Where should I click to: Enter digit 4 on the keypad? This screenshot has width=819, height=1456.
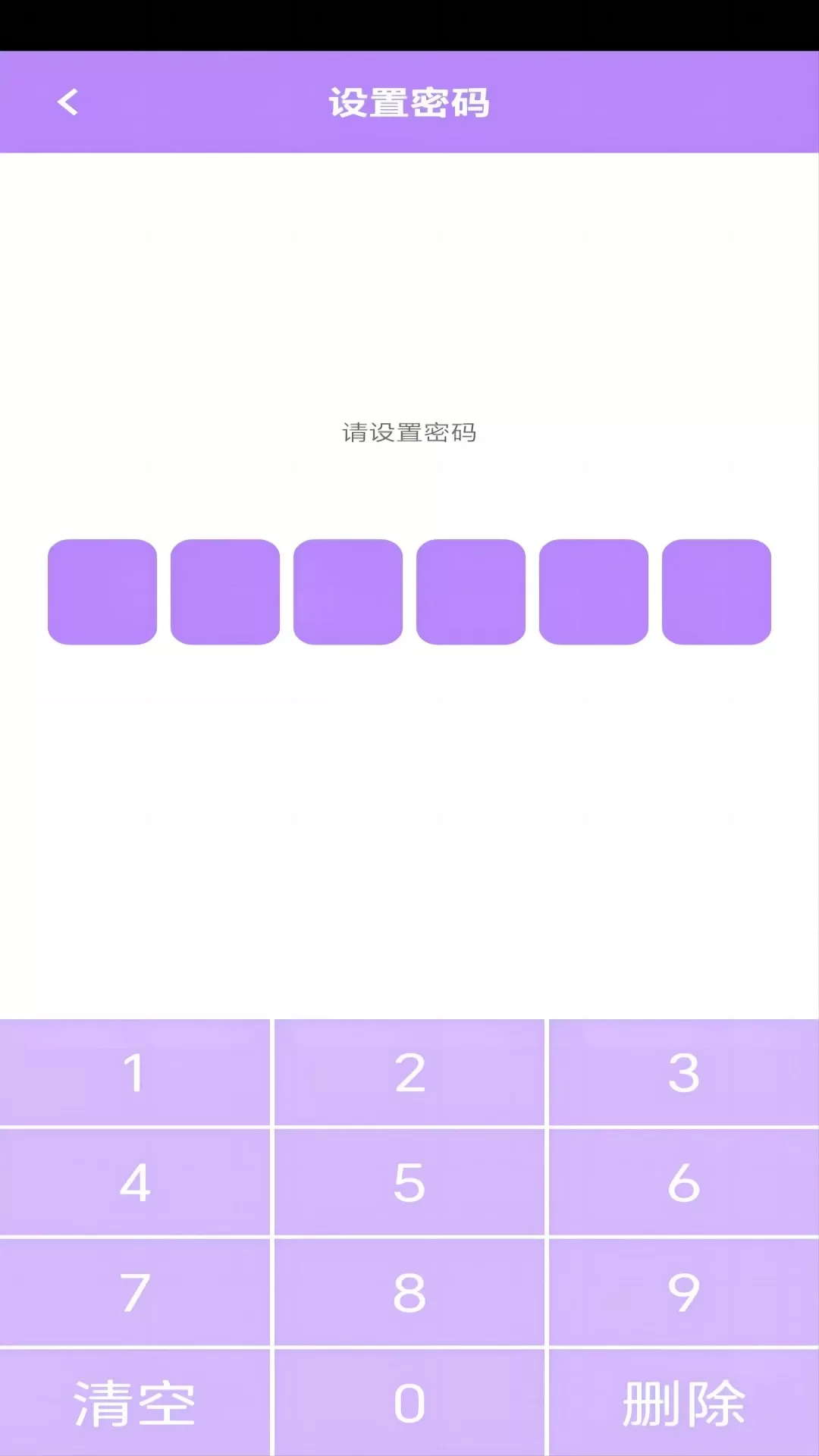pyautogui.click(x=135, y=1182)
